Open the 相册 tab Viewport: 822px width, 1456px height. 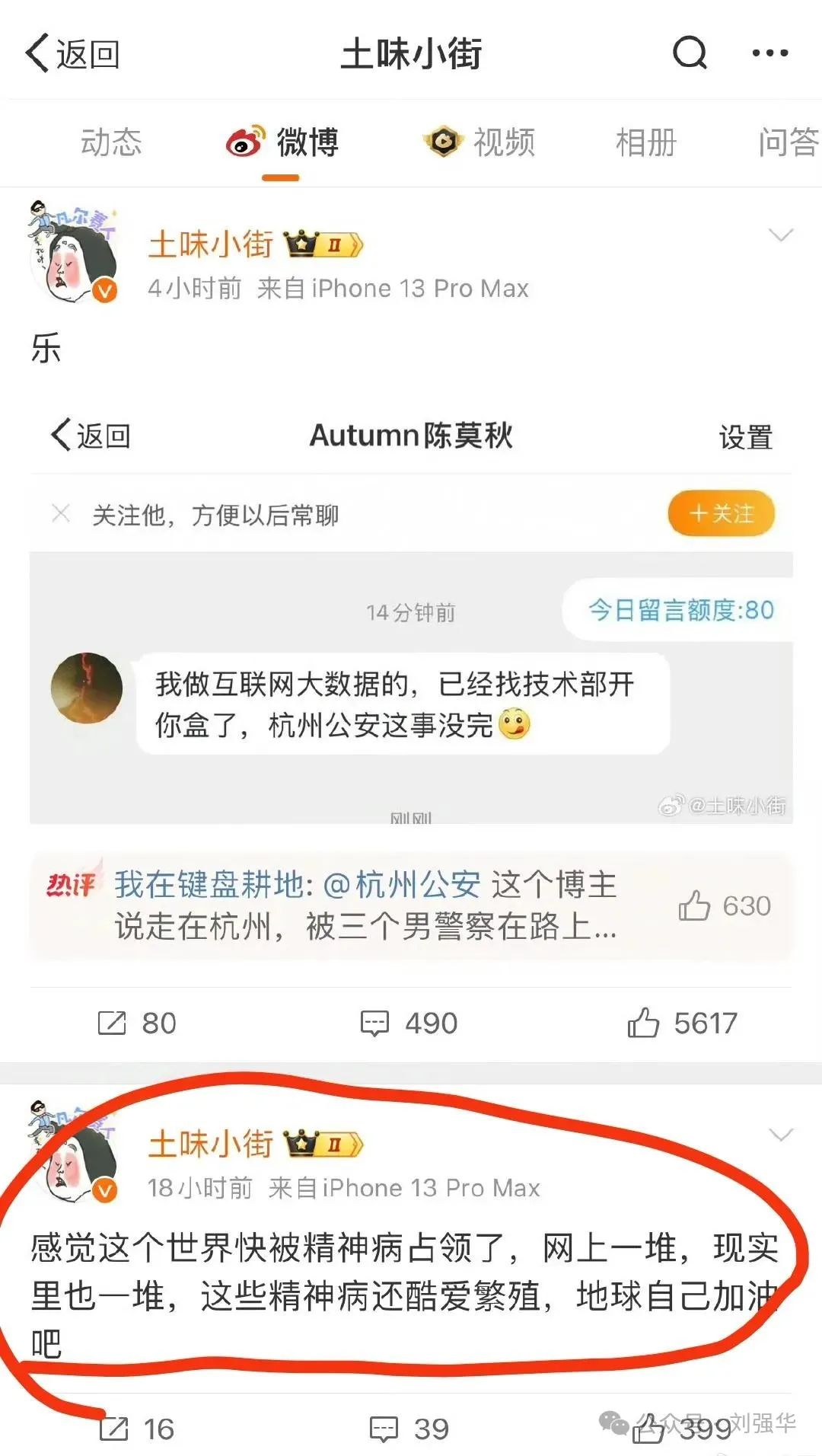(x=645, y=142)
